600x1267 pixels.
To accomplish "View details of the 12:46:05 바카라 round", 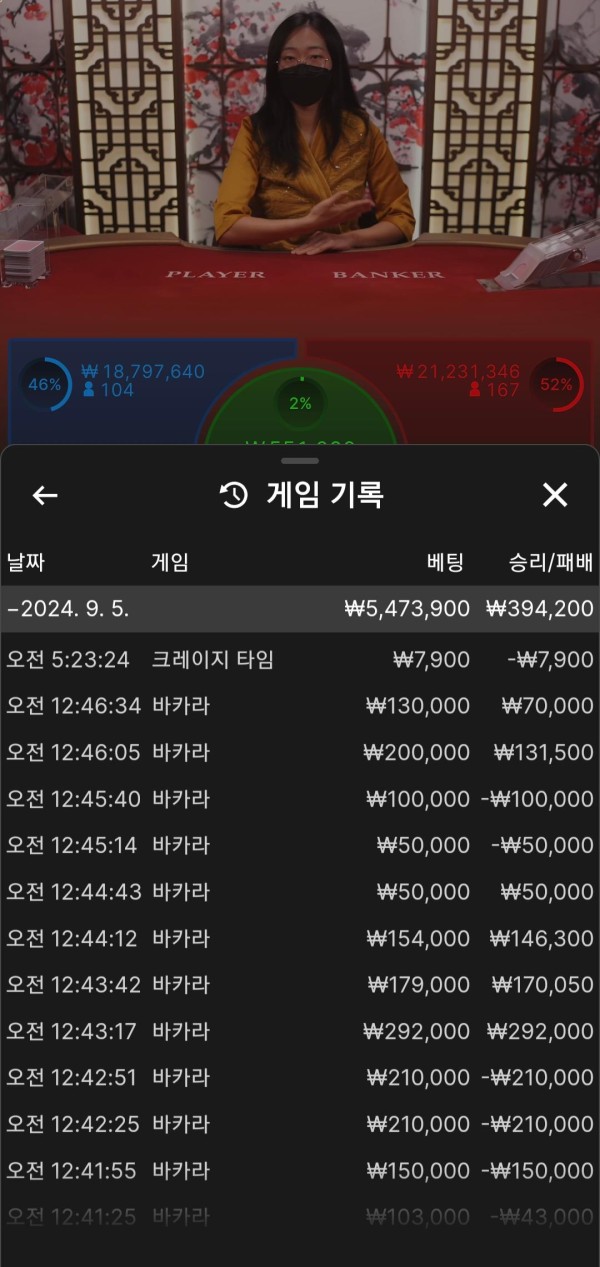I will click(300, 753).
